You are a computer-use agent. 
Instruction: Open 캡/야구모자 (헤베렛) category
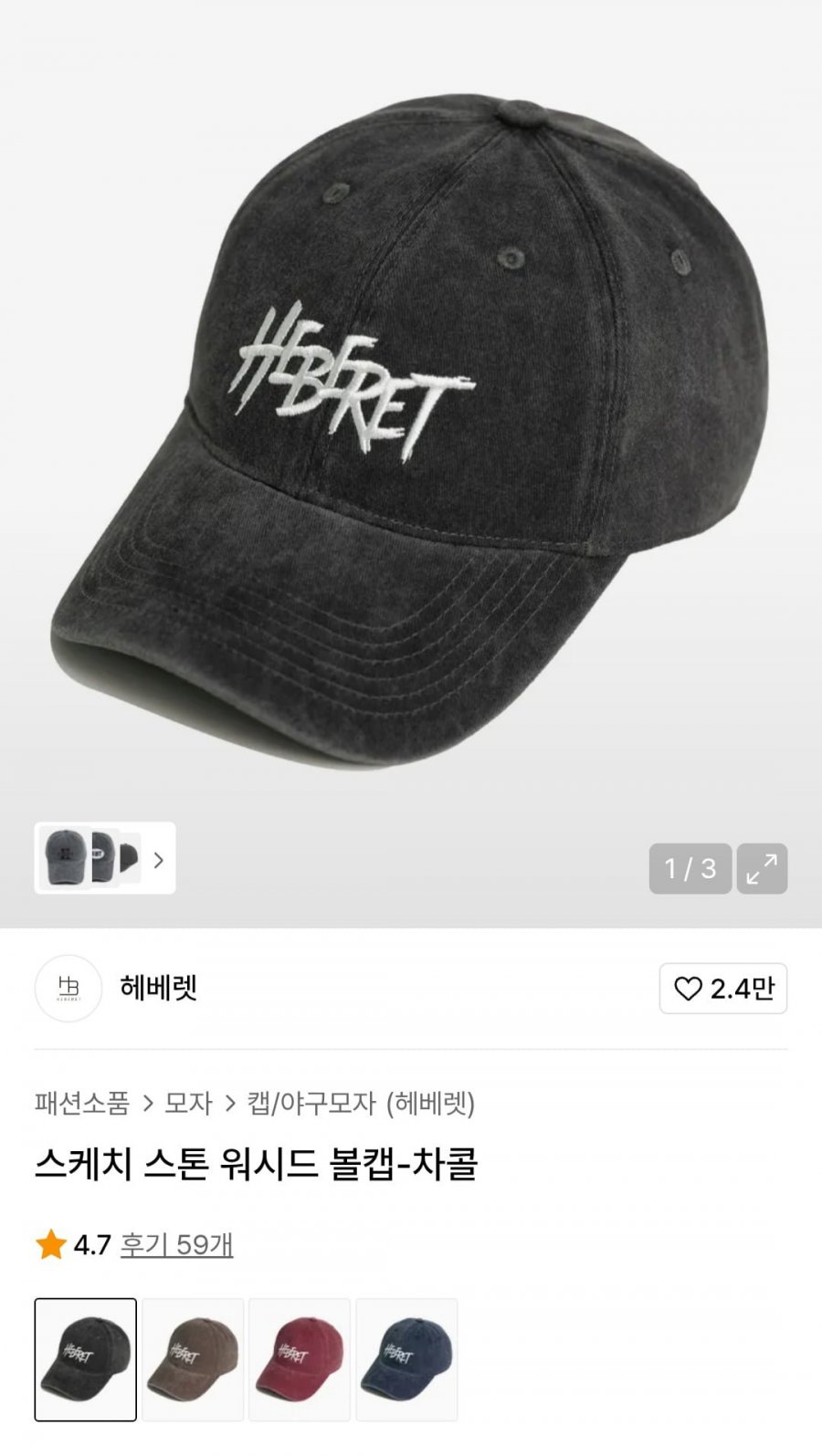point(361,1103)
